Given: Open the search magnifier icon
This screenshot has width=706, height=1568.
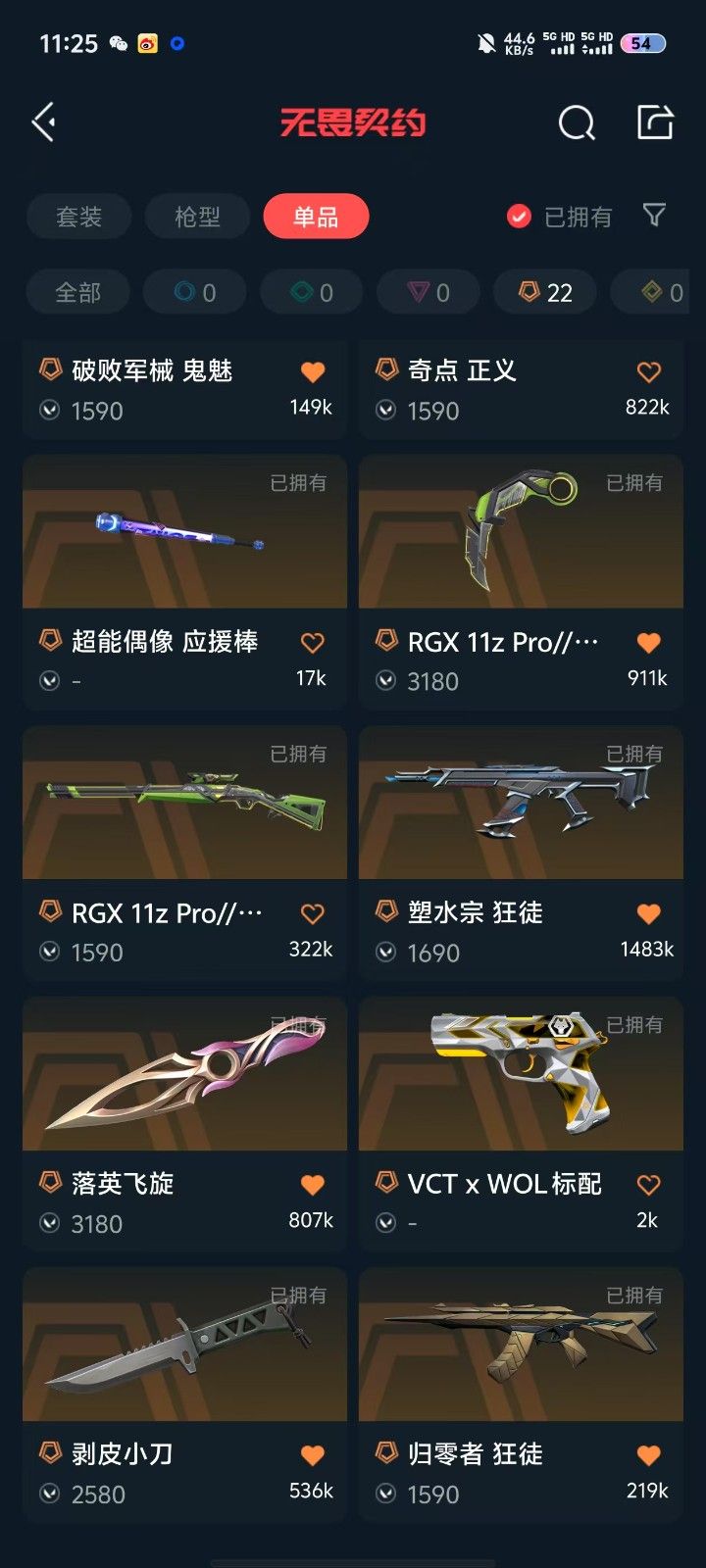Looking at the screenshot, I should click(x=577, y=123).
